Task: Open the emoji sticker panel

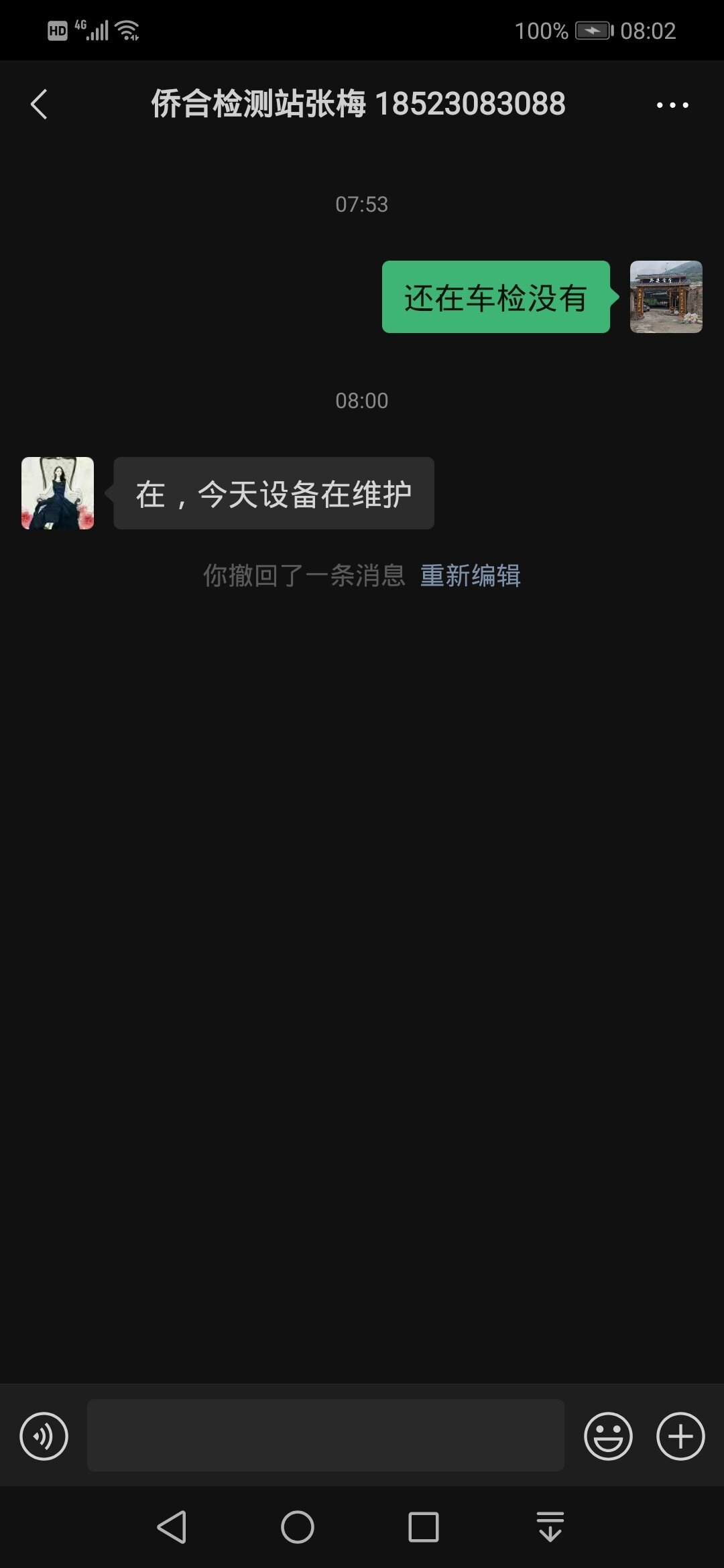Action: (x=608, y=1436)
